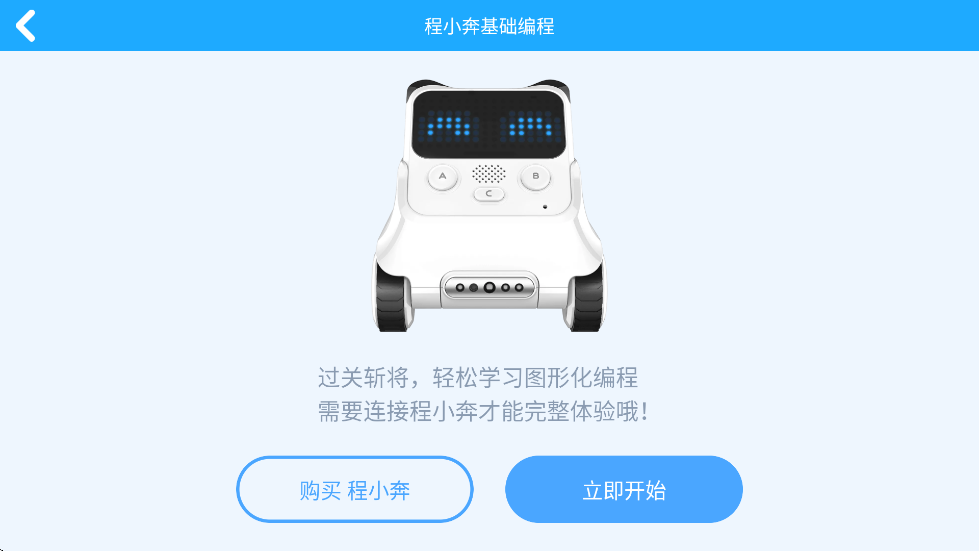The width and height of the screenshot is (979, 551).
Task: Start now with 立即开始
Action: [x=624, y=490]
